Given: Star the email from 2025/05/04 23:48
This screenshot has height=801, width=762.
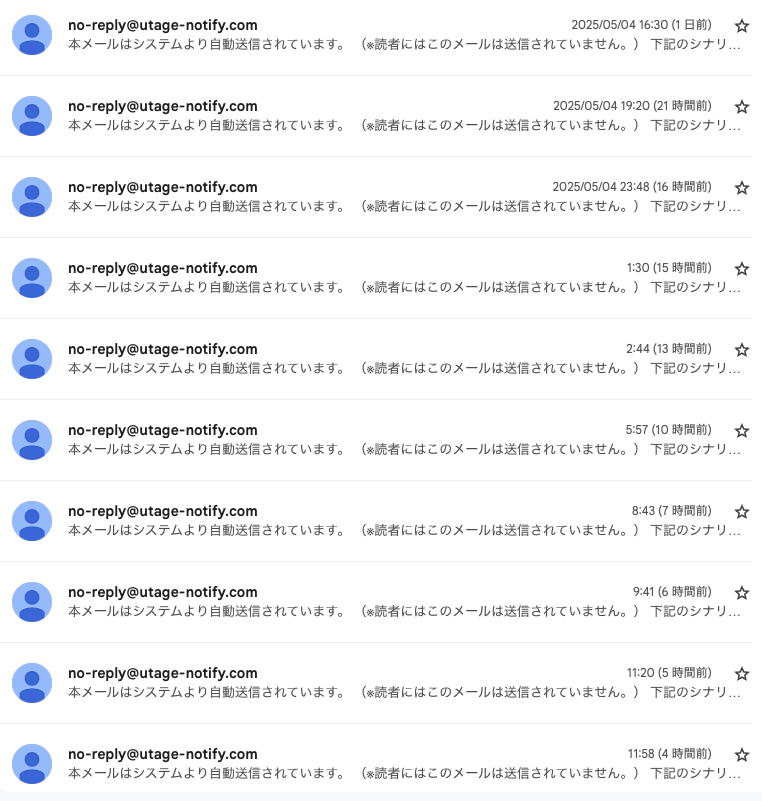Looking at the screenshot, I should 741,188.
